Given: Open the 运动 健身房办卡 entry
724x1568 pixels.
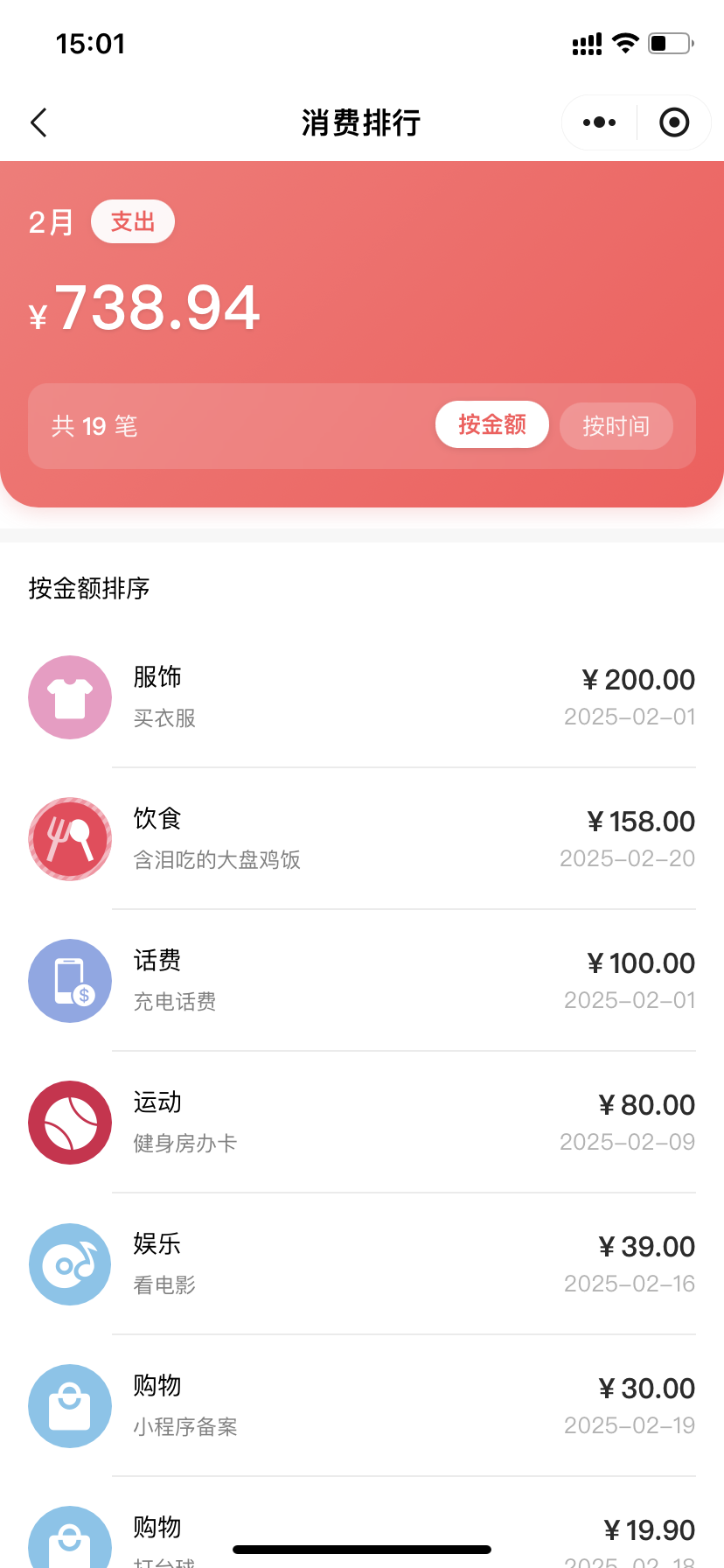Looking at the screenshot, I should coord(362,1123).
